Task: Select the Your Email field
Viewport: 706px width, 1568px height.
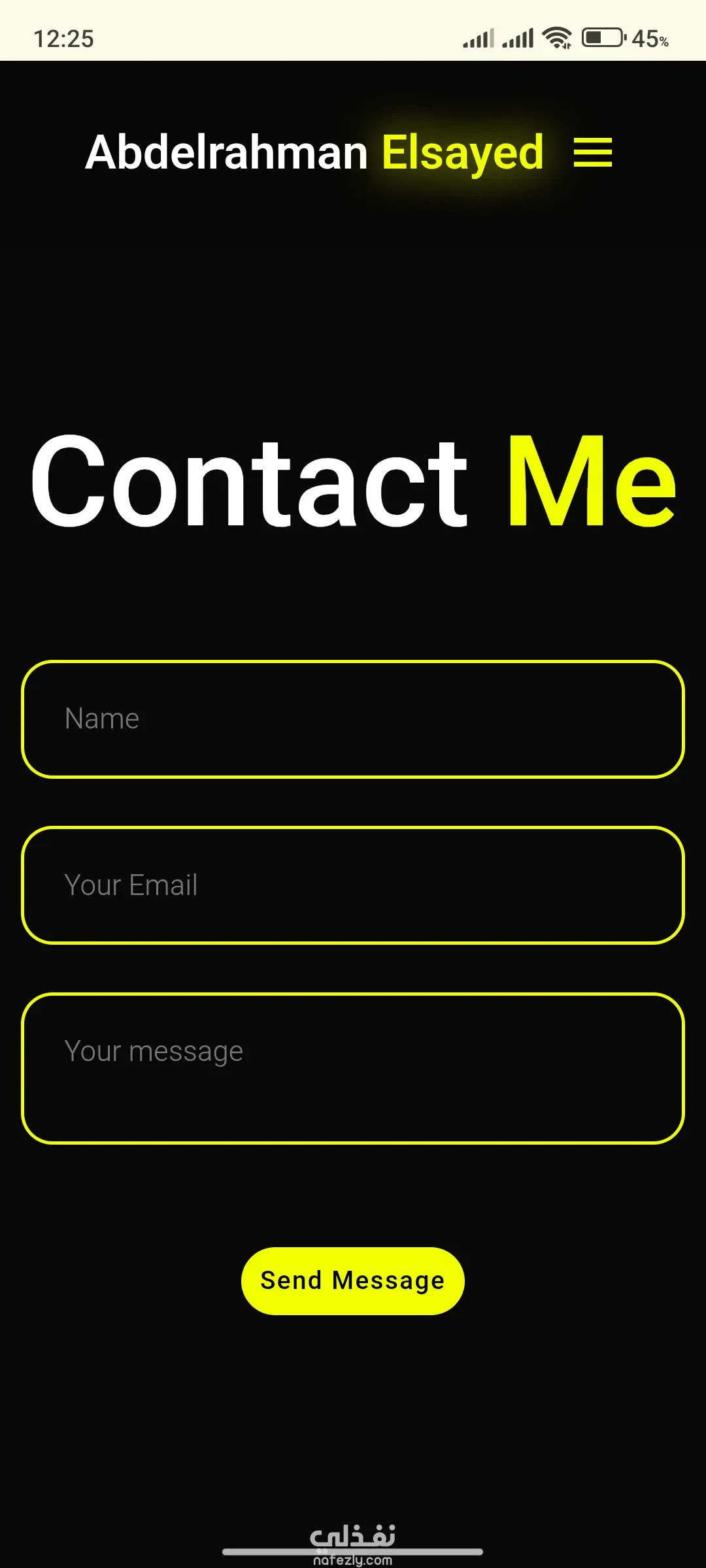Action: [x=353, y=885]
